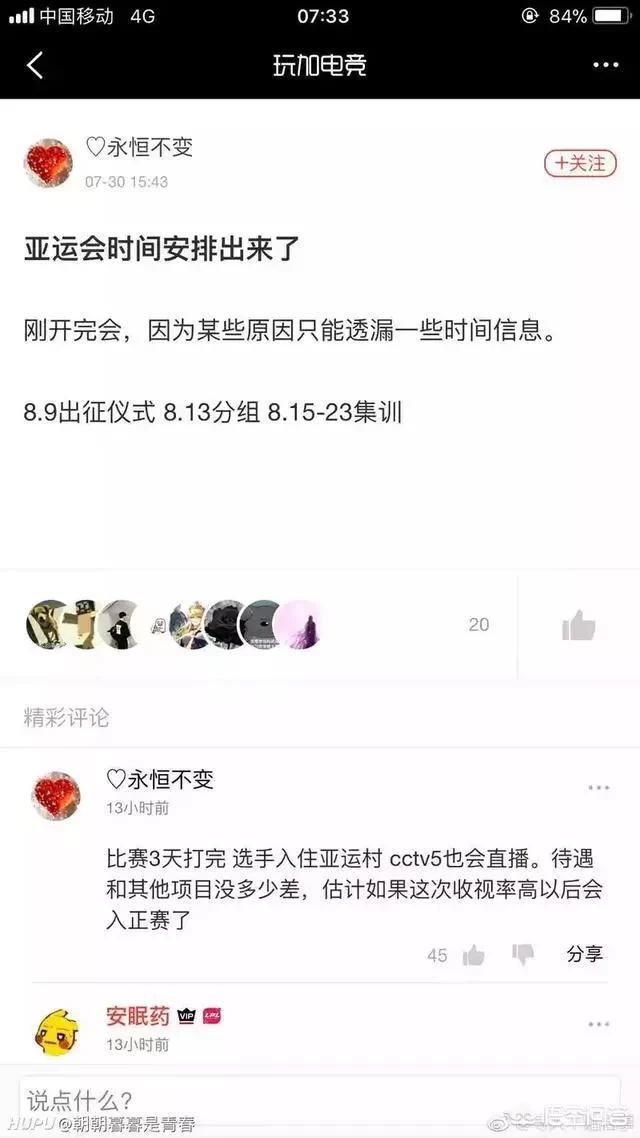Open 安眠药's duck avatar
Image resolution: width=640 pixels, height=1138 pixels.
coord(56,1031)
